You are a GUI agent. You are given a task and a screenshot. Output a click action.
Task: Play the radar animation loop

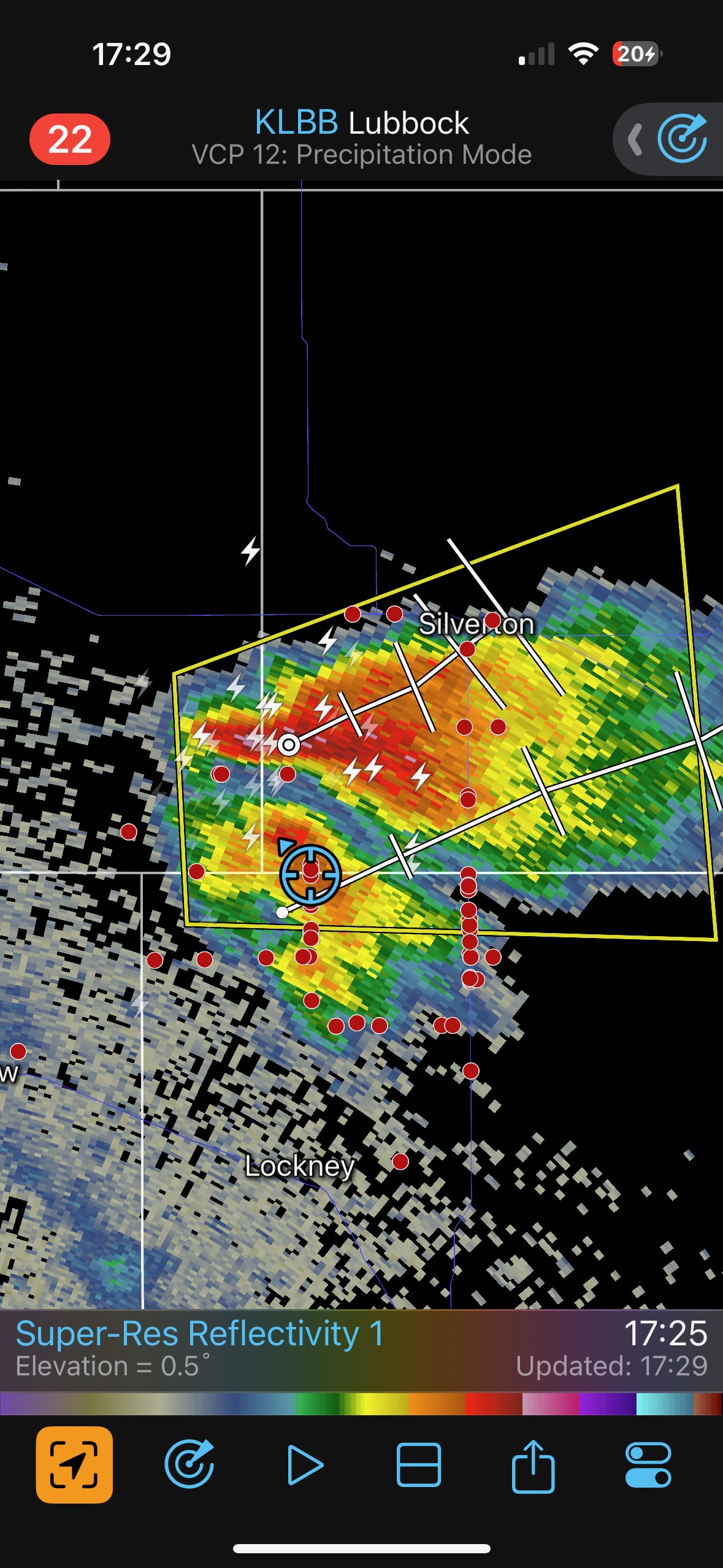[304, 1464]
